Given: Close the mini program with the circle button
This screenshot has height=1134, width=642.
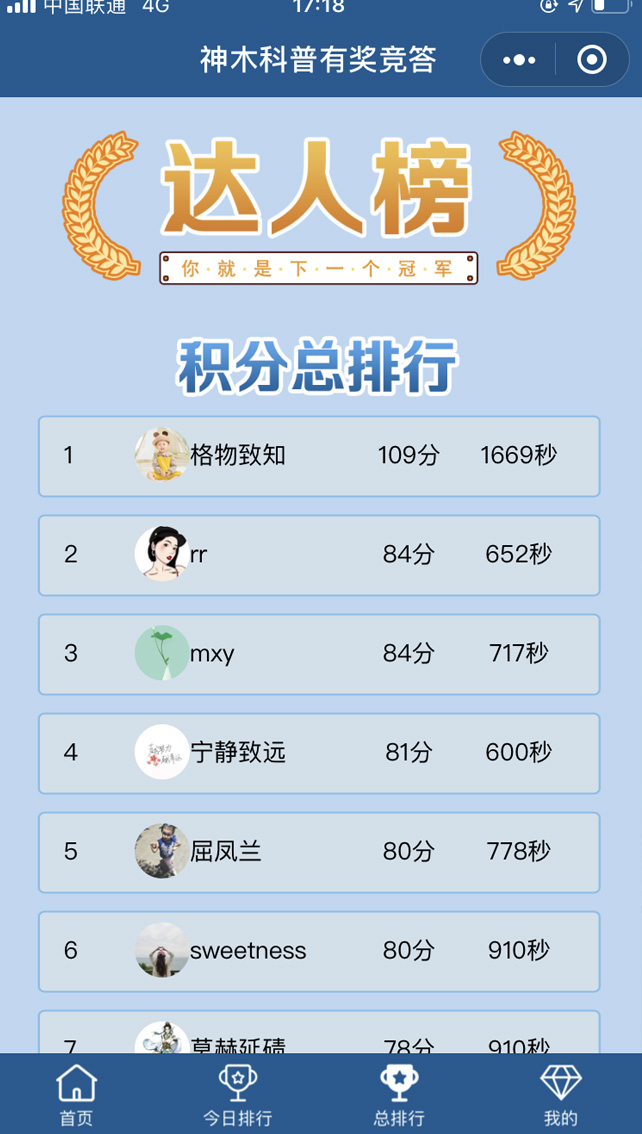Looking at the screenshot, I should tap(592, 60).
